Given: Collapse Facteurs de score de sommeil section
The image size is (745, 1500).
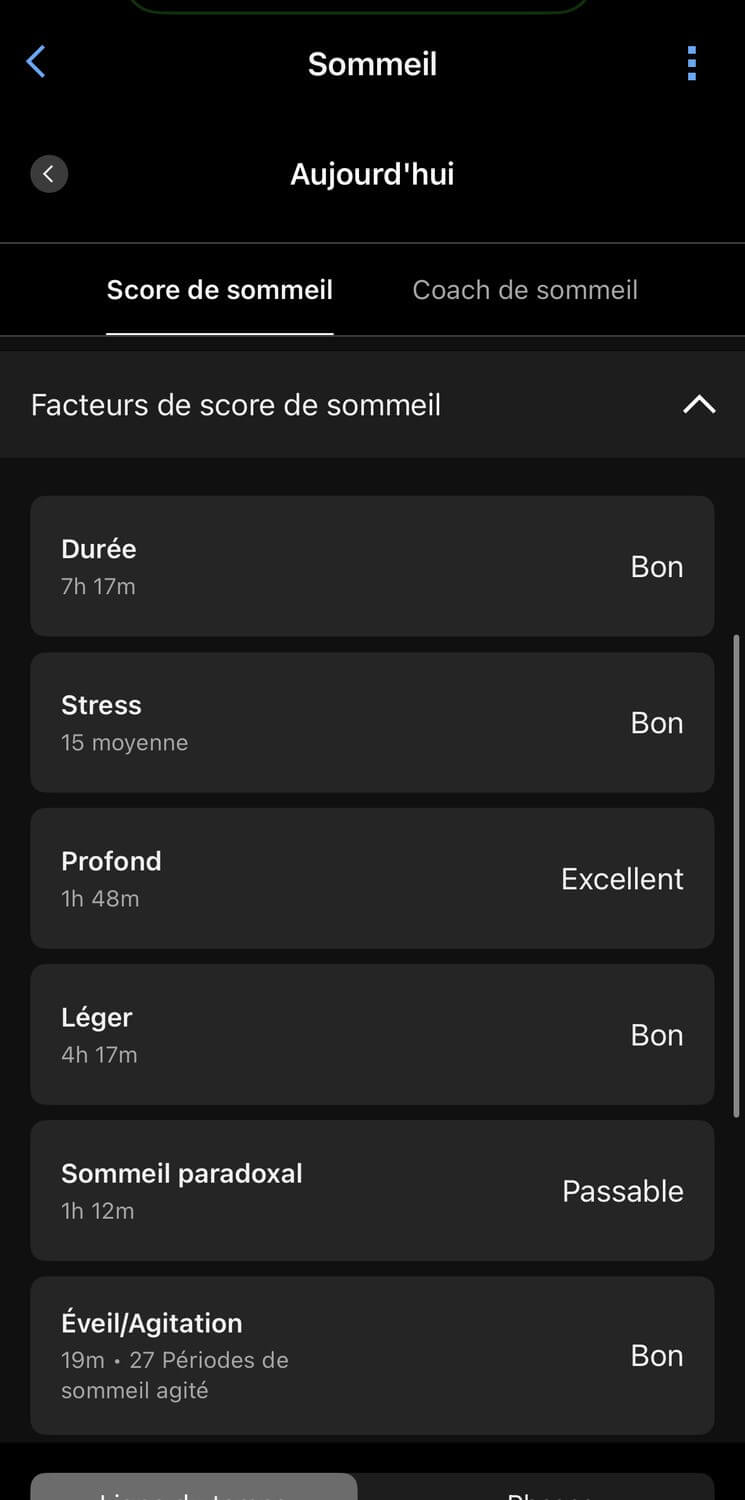Looking at the screenshot, I should 698,405.
